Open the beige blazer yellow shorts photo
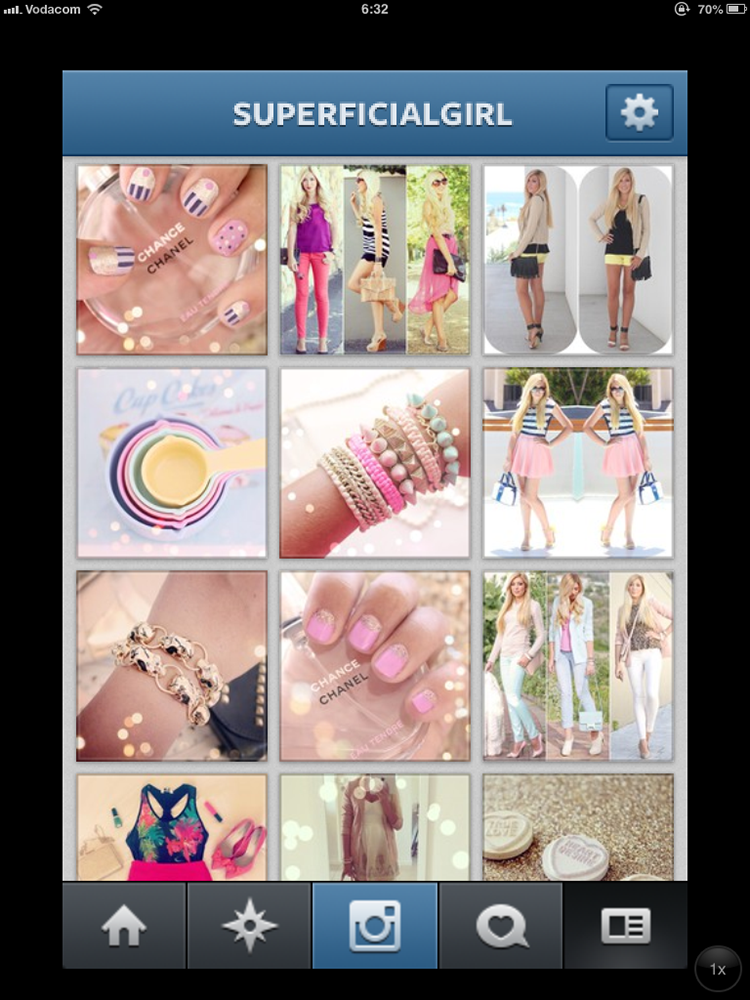This screenshot has width=750, height=1000. coord(578,259)
